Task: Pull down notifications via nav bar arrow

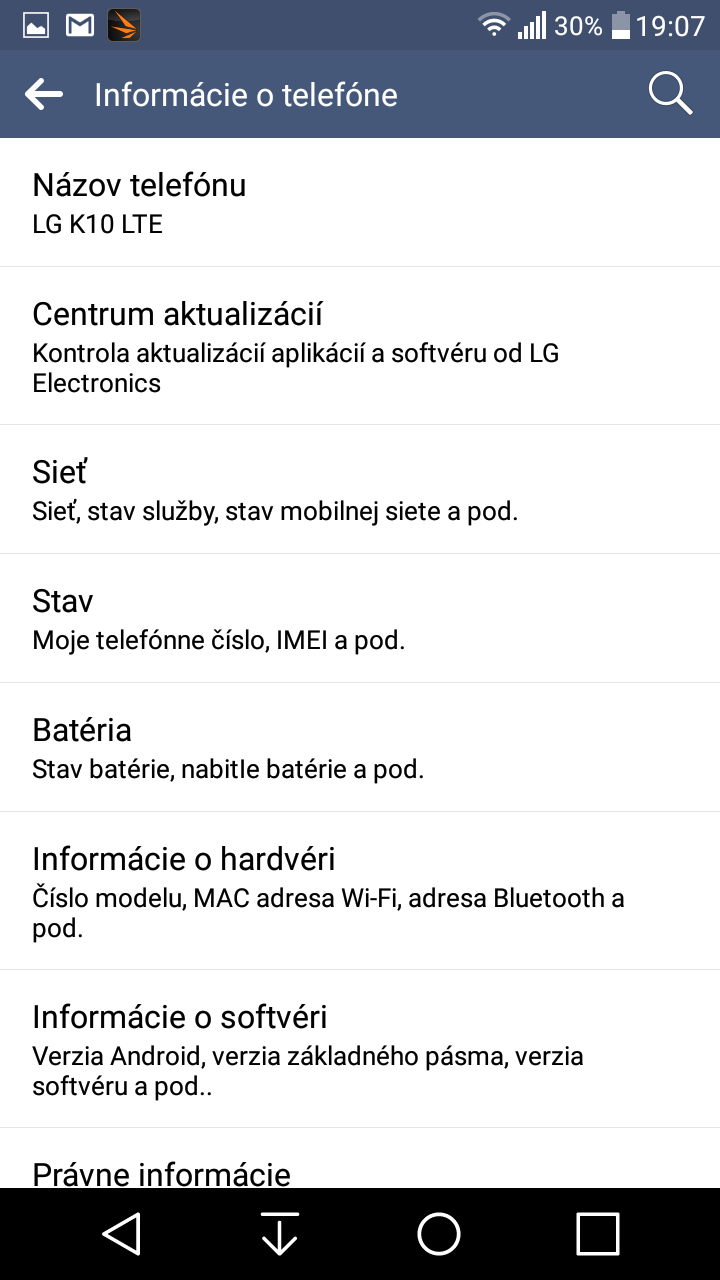Action: click(280, 1234)
